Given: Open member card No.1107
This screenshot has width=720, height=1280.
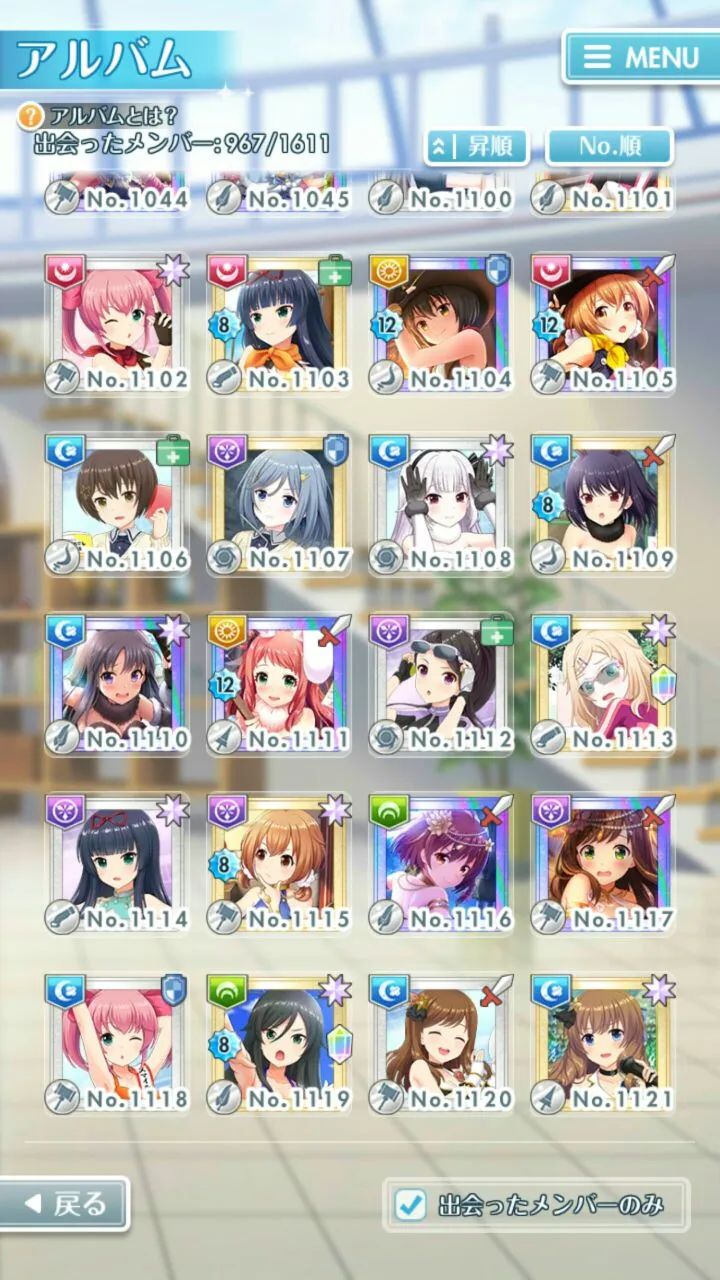Looking at the screenshot, I should [278, 502].
